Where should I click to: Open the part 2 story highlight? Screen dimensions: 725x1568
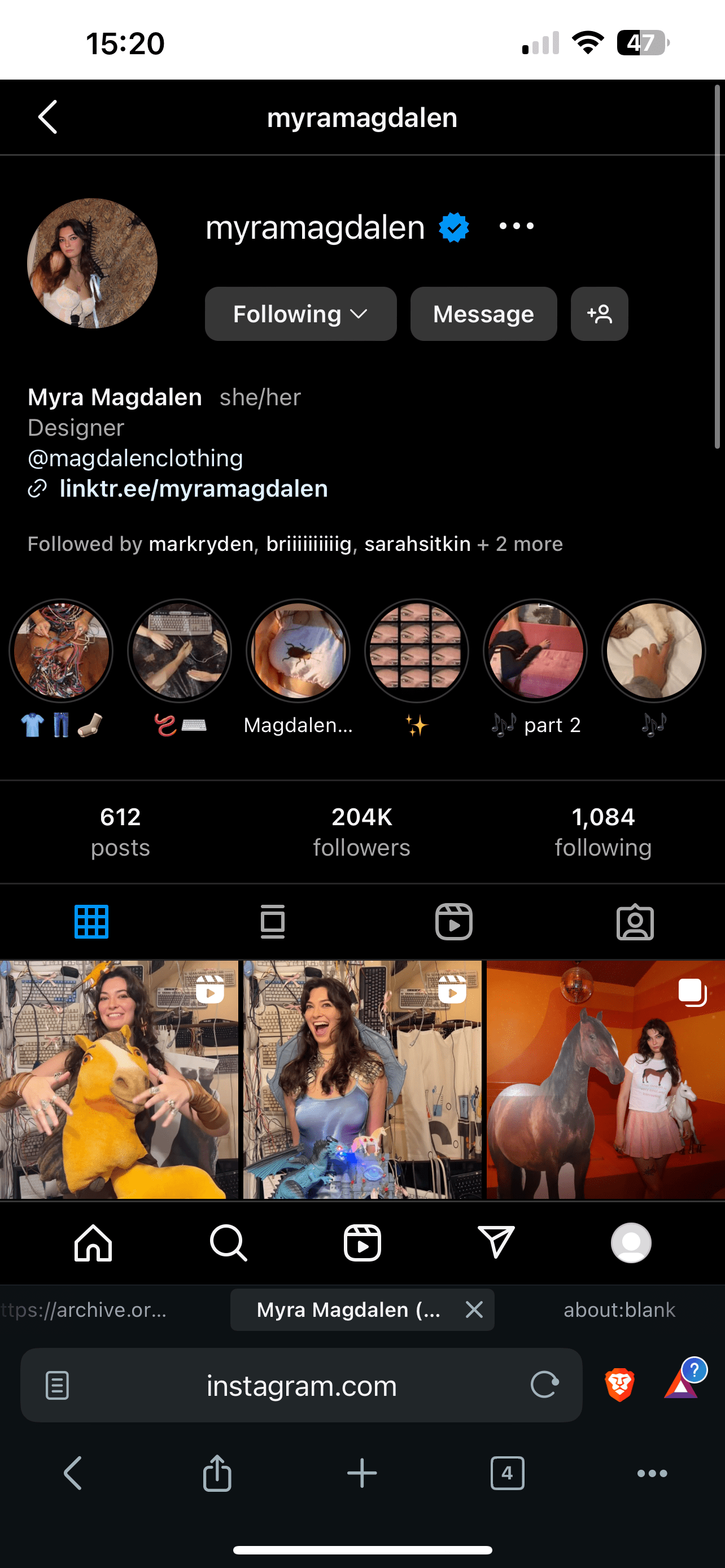(x=535, y=651)
